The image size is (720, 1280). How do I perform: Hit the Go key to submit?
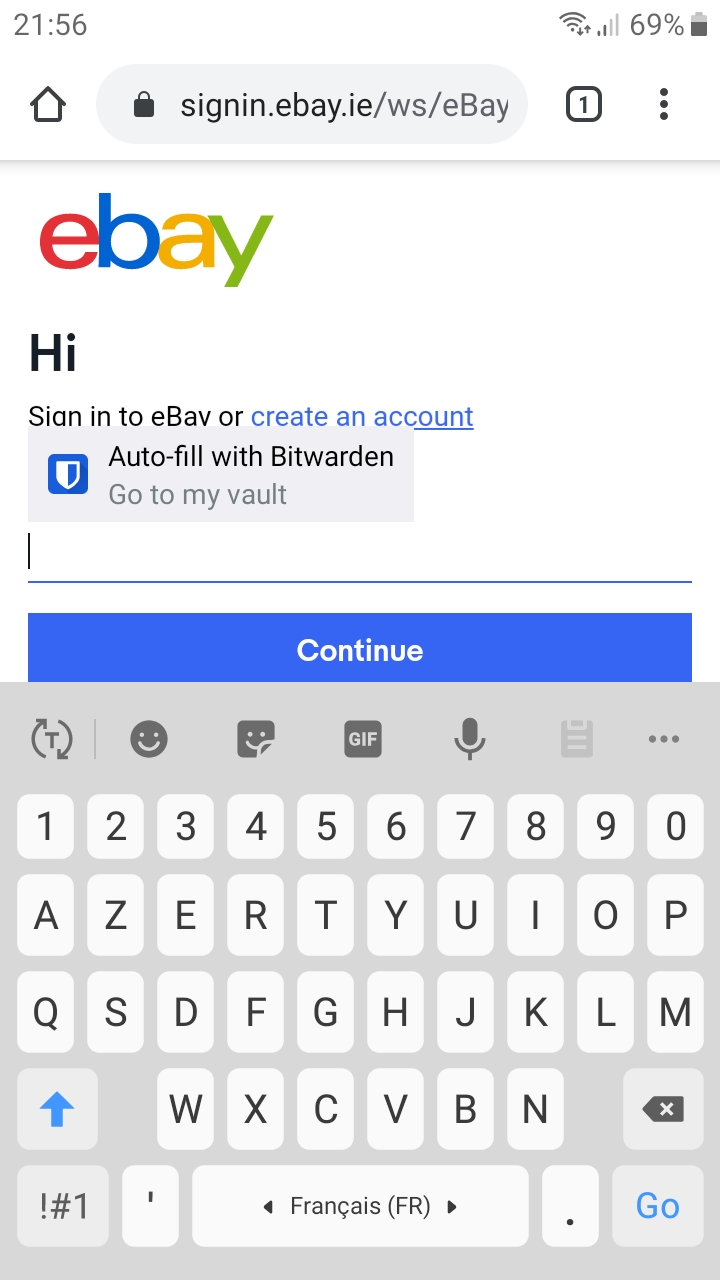(657, 1206)
